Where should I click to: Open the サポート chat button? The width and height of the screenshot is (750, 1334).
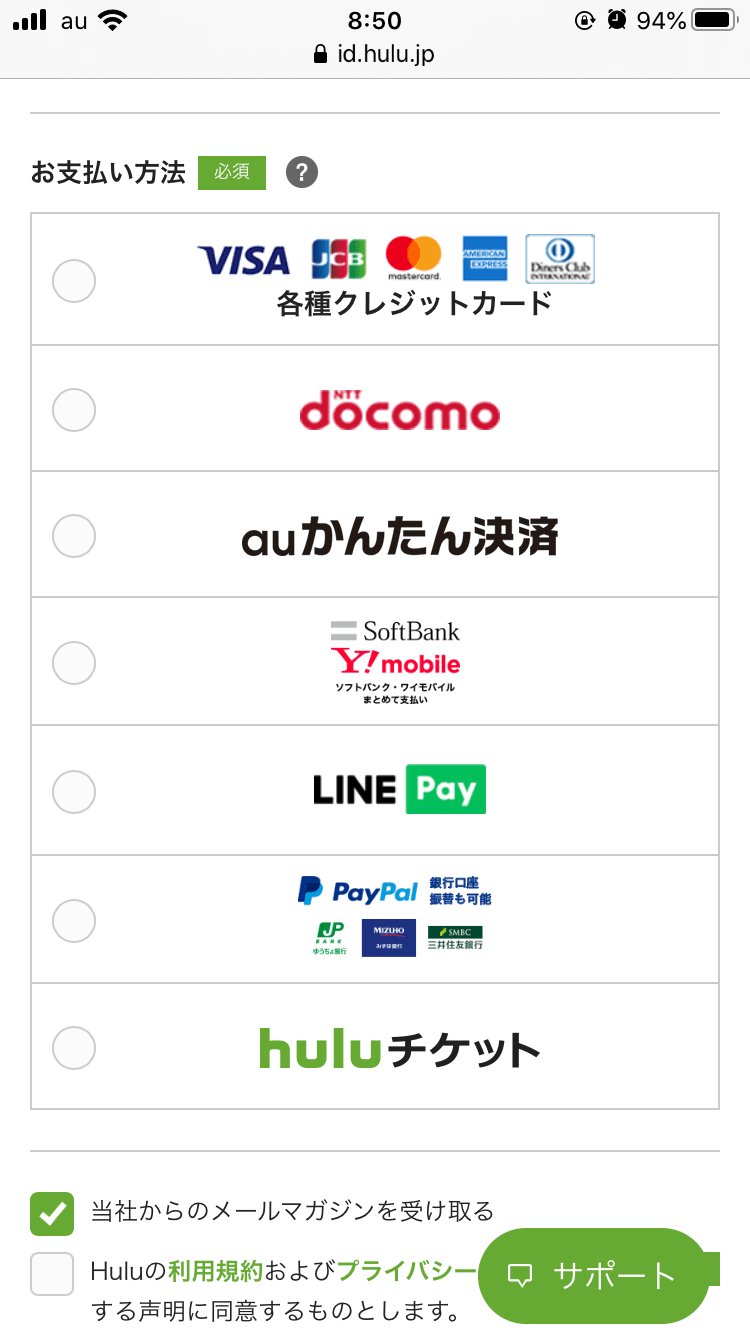[x=594, y=1275]
